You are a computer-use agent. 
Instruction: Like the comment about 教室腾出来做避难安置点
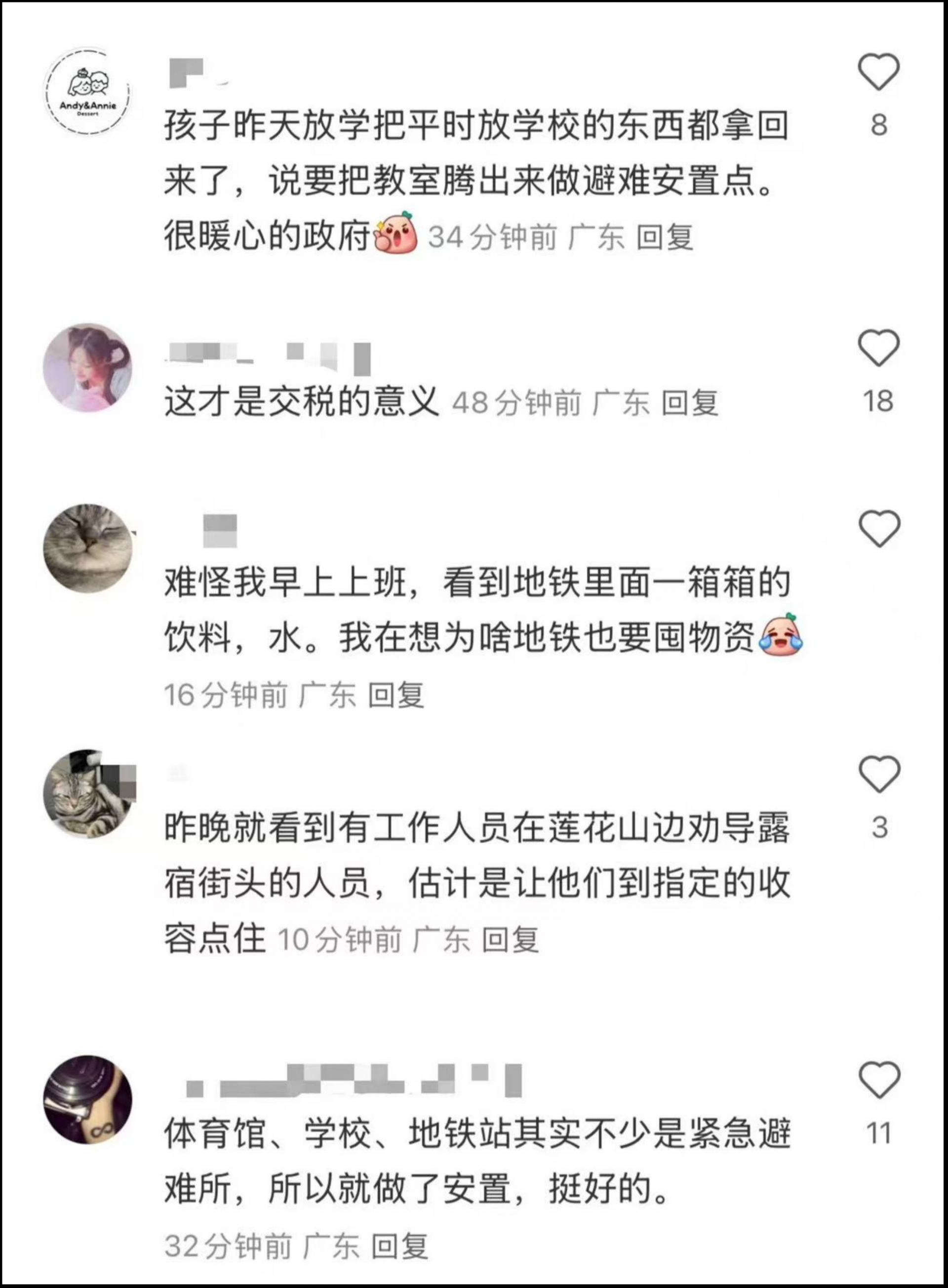click(x=878, y=71)
